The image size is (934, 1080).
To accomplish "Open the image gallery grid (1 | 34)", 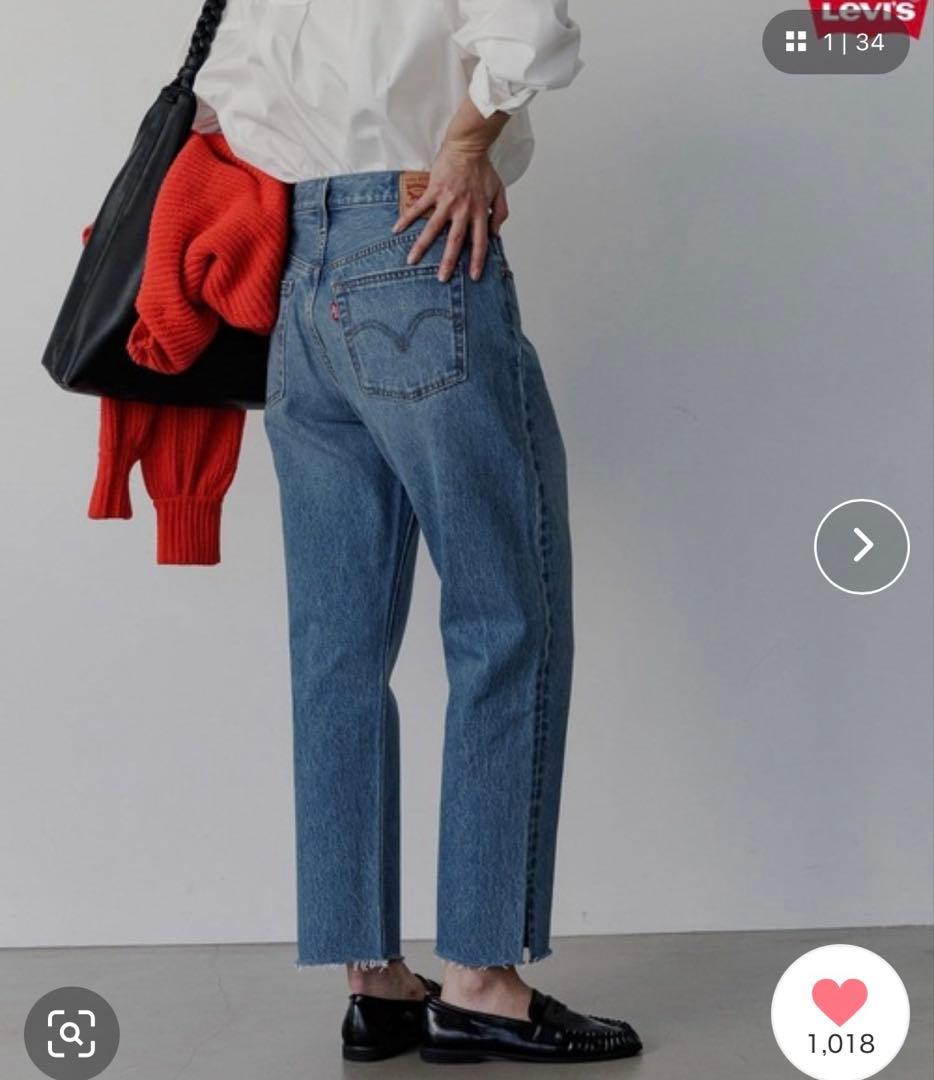I will coord(834,42).
